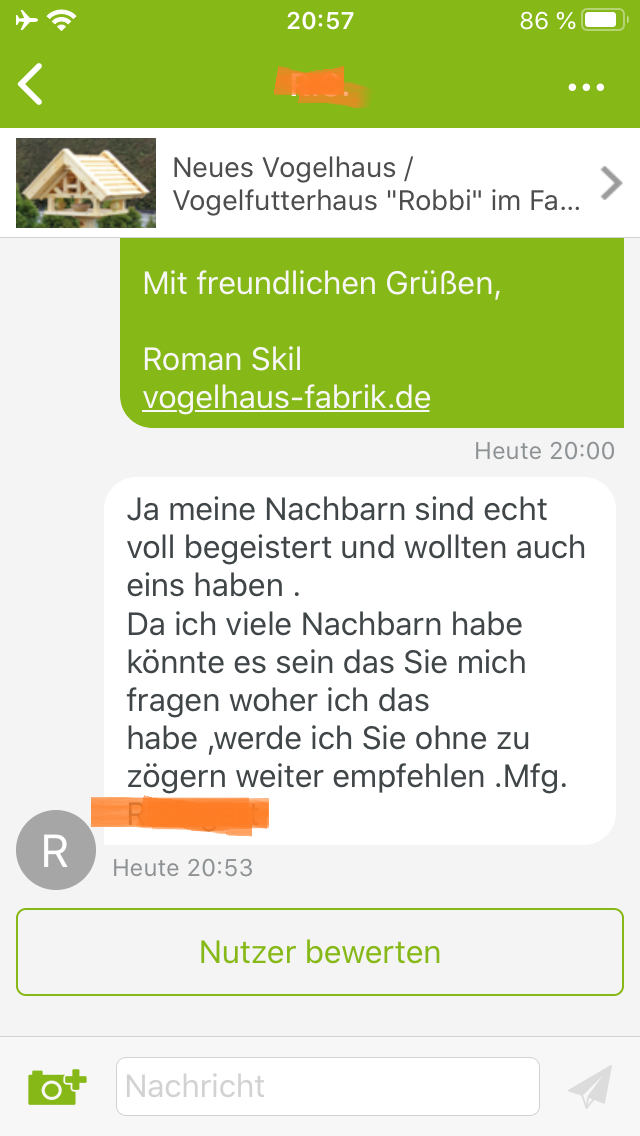This screenshot has width=640, height=1136.
Task: Focus the Nachricht text field
Action: tap(328, 1086)
